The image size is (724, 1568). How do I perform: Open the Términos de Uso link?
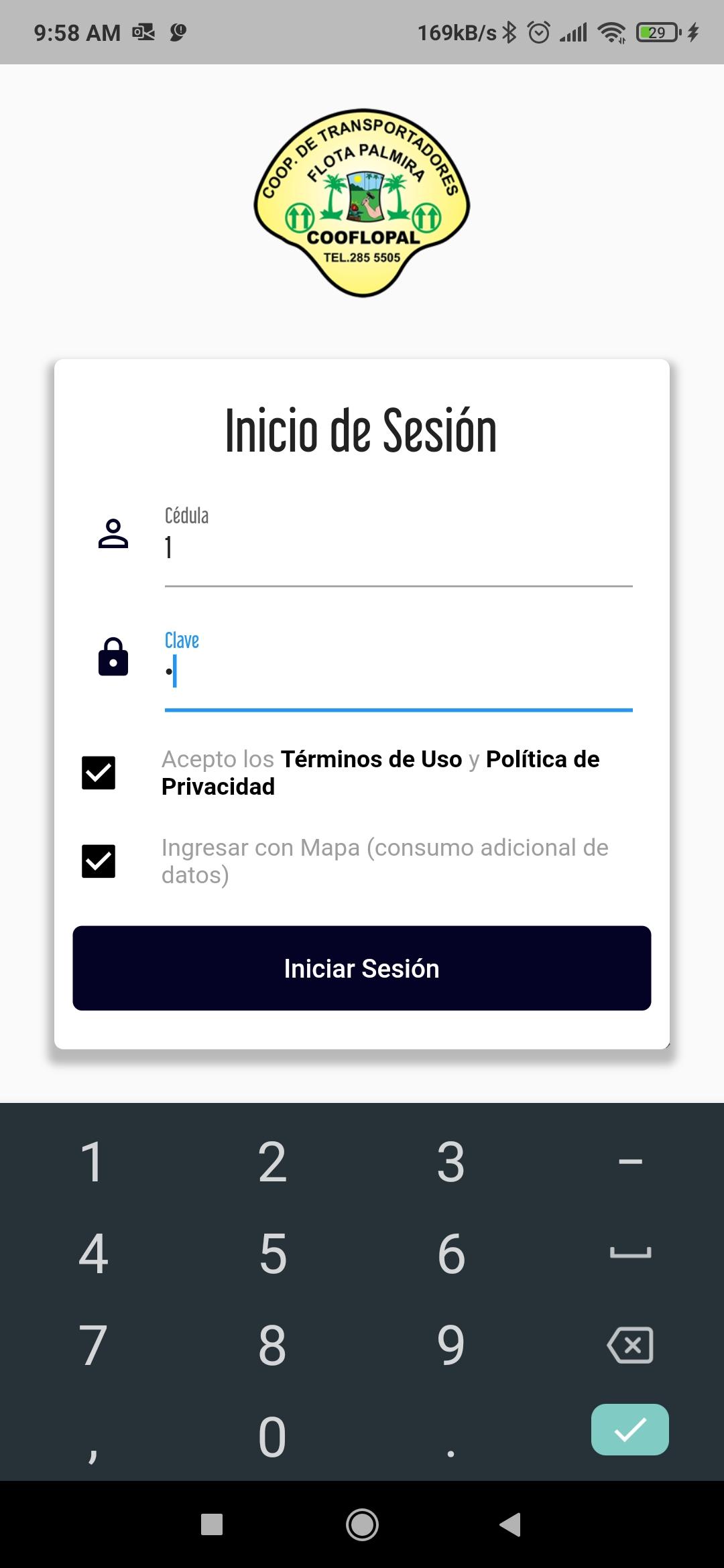pyautogui.click(x=371, y=759)
